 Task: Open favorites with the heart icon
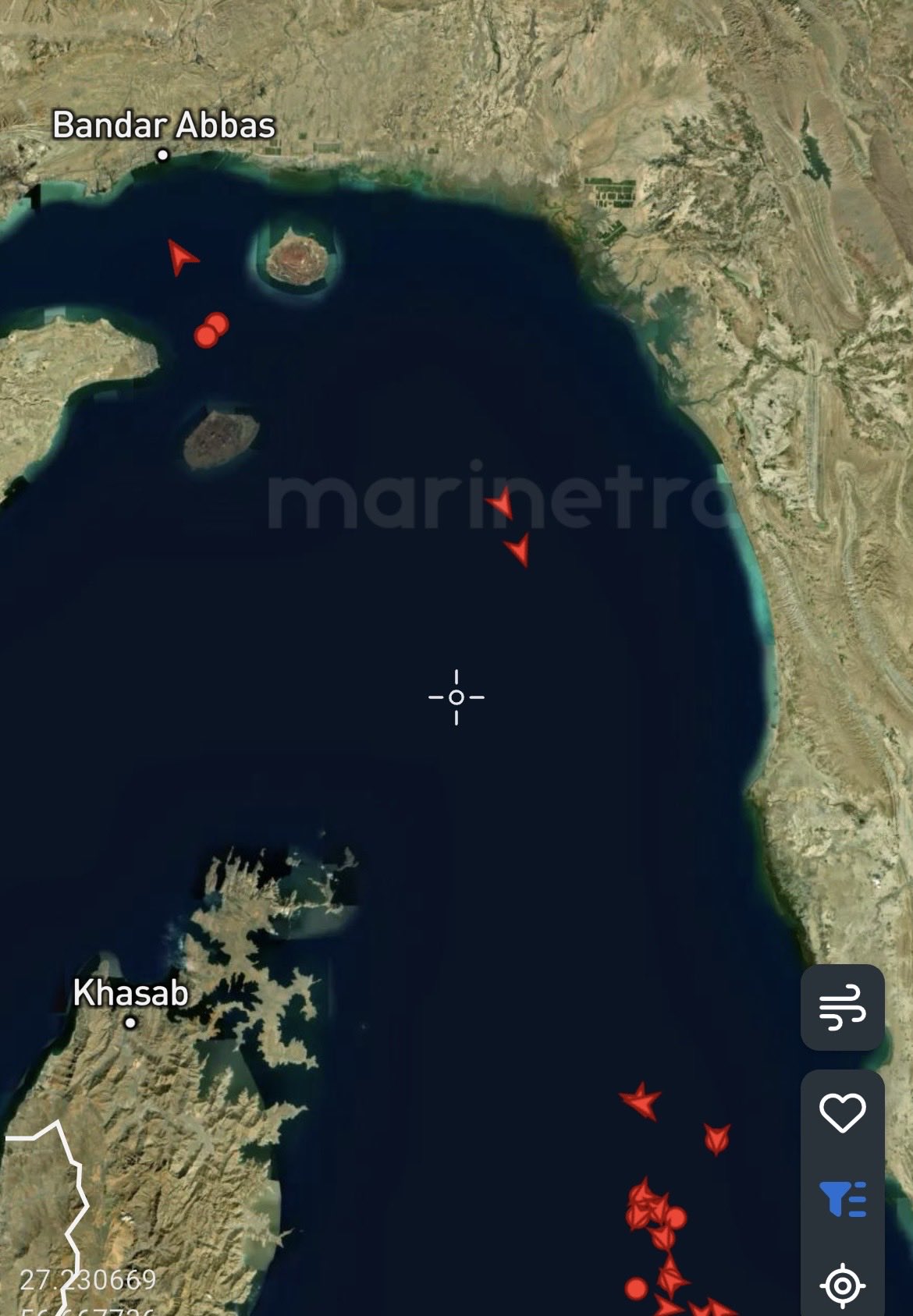pyautogui.click(x=842, y=1112)
